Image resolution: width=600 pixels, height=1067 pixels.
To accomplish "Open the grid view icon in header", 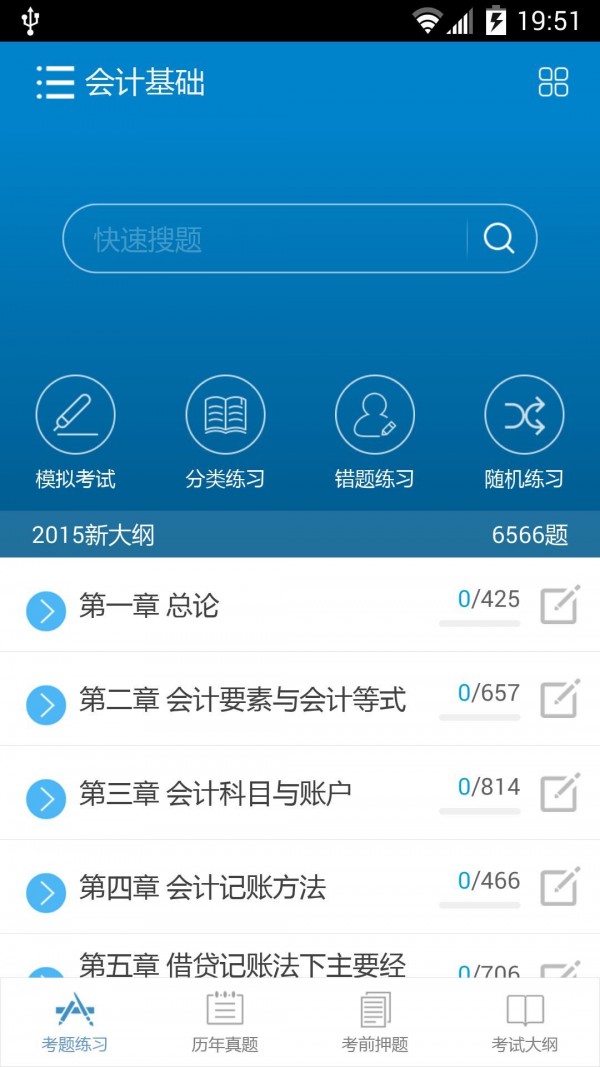I will [553, 82].
